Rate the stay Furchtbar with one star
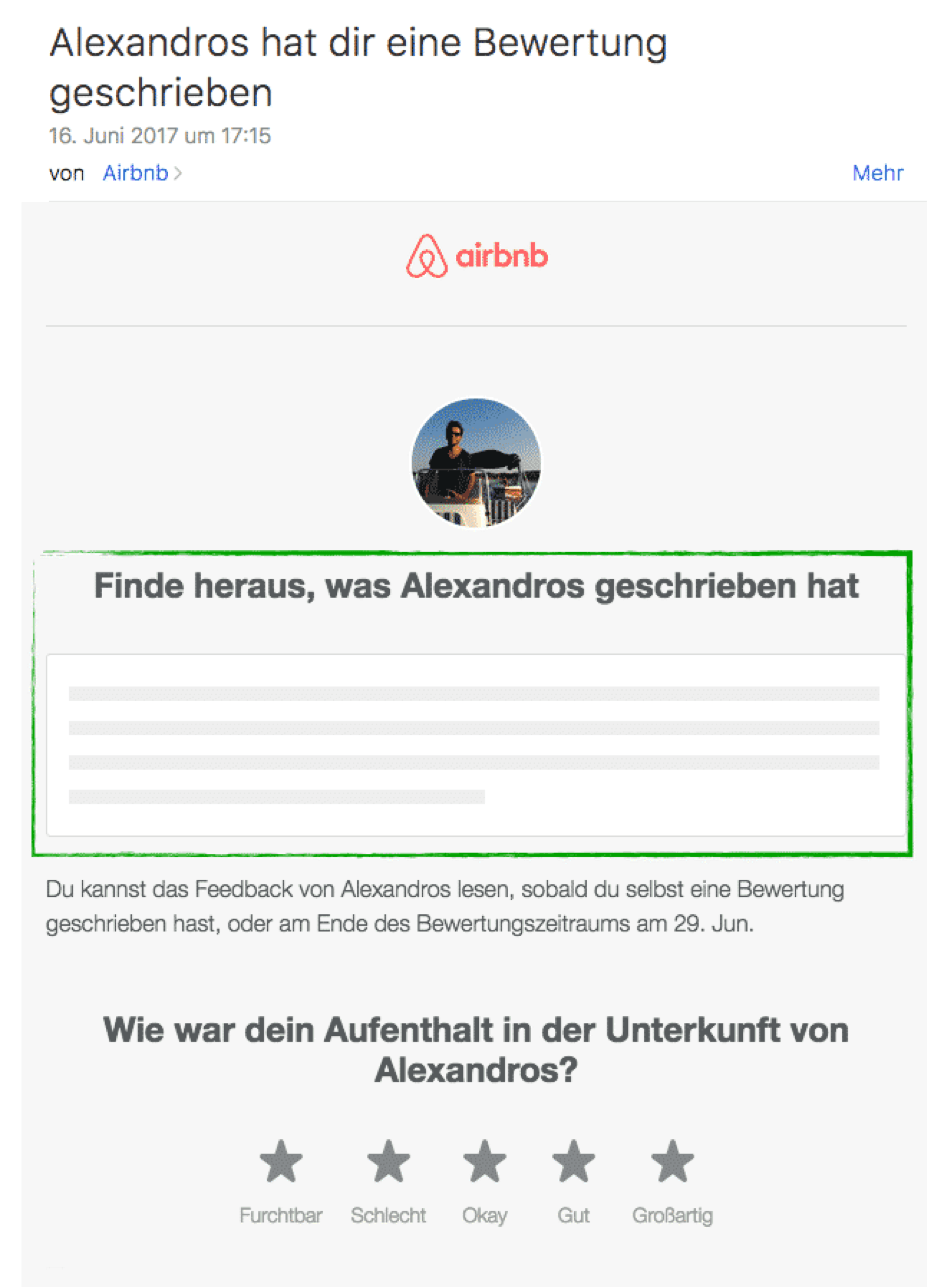The width and height of the screenshot is (944, 1287). 281,1162
